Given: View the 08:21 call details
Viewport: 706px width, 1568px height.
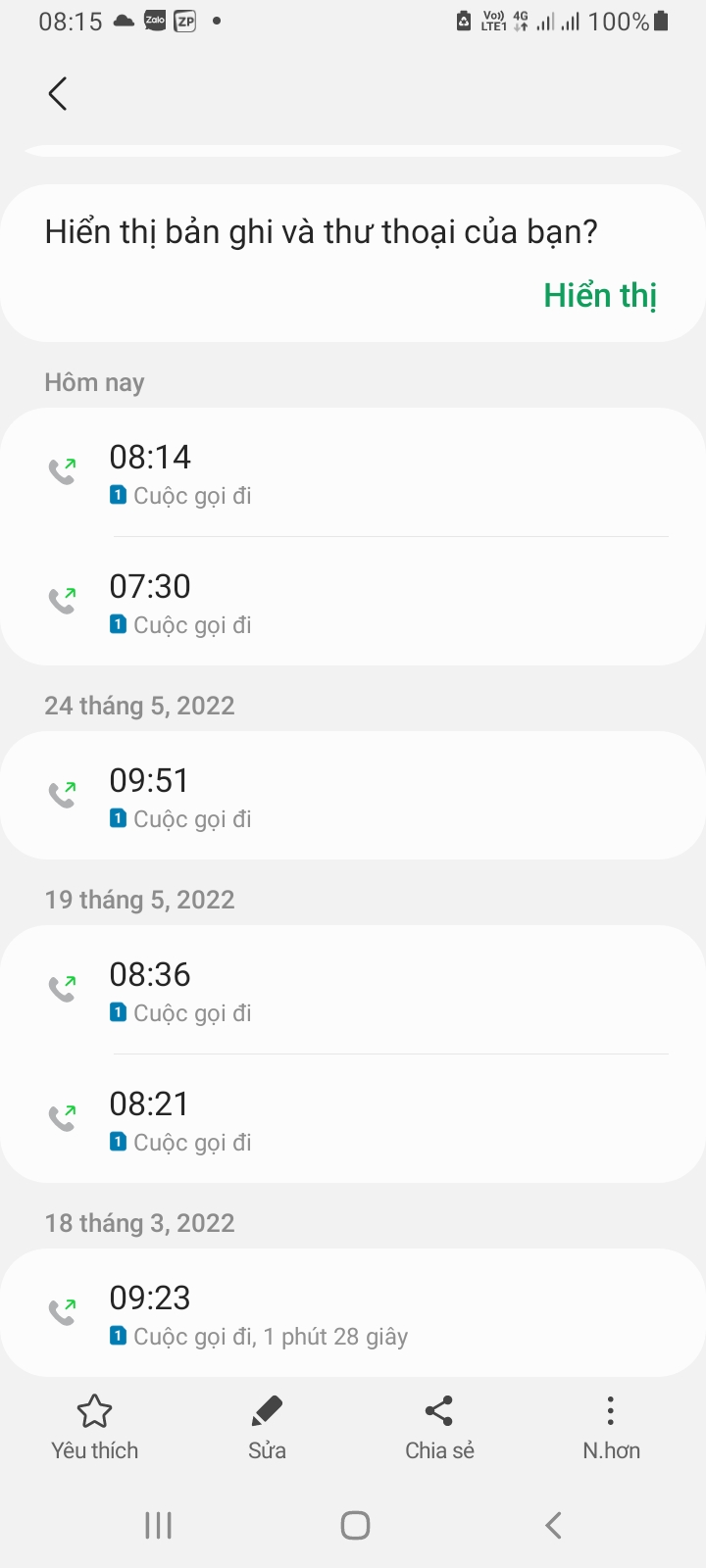Looking at the screenshot, I should [x=353, y=1119].
